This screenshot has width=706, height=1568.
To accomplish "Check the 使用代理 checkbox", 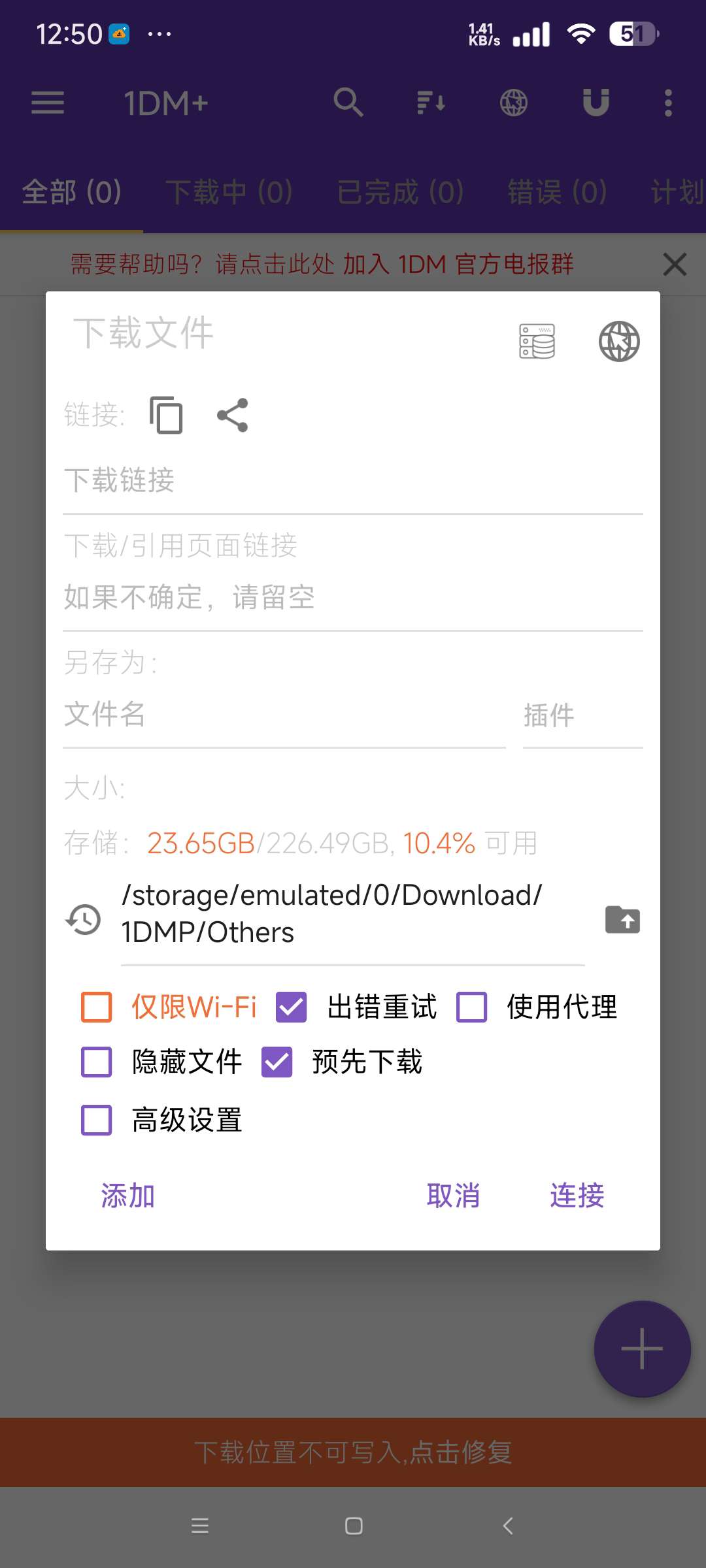I will point(472,1007).
